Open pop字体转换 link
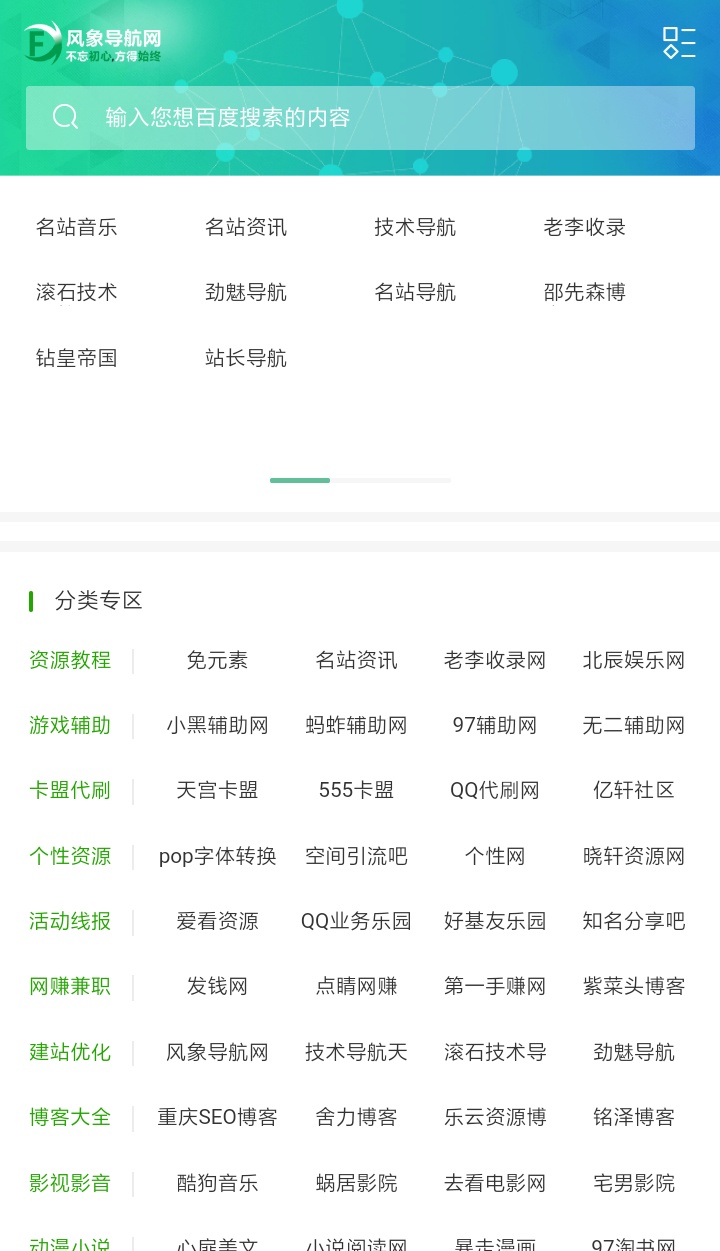Viewport: 720px width, 1251px height. [x=217, y=856]
